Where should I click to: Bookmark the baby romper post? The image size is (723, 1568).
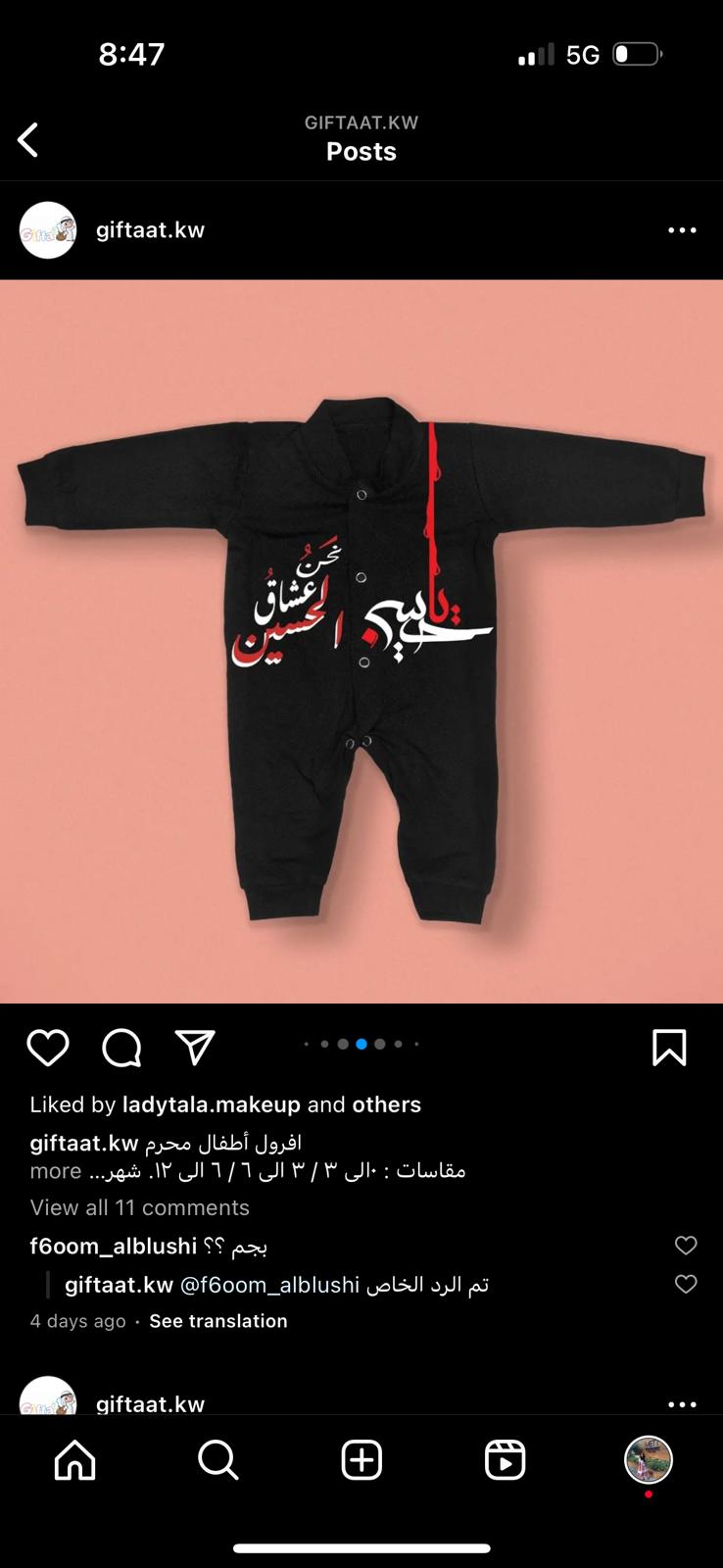(x=669, y=1048)
